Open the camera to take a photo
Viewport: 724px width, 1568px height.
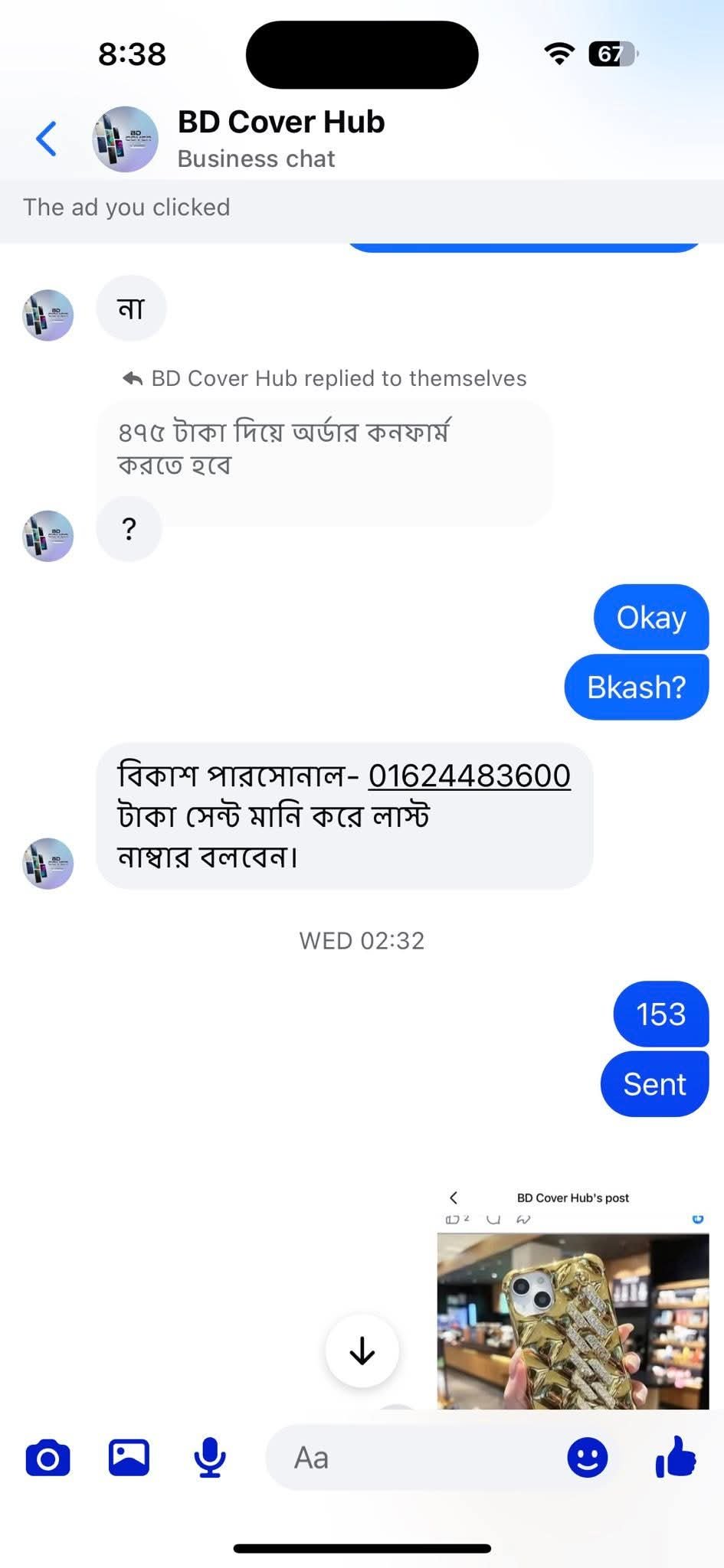[x=48, y=1457]
